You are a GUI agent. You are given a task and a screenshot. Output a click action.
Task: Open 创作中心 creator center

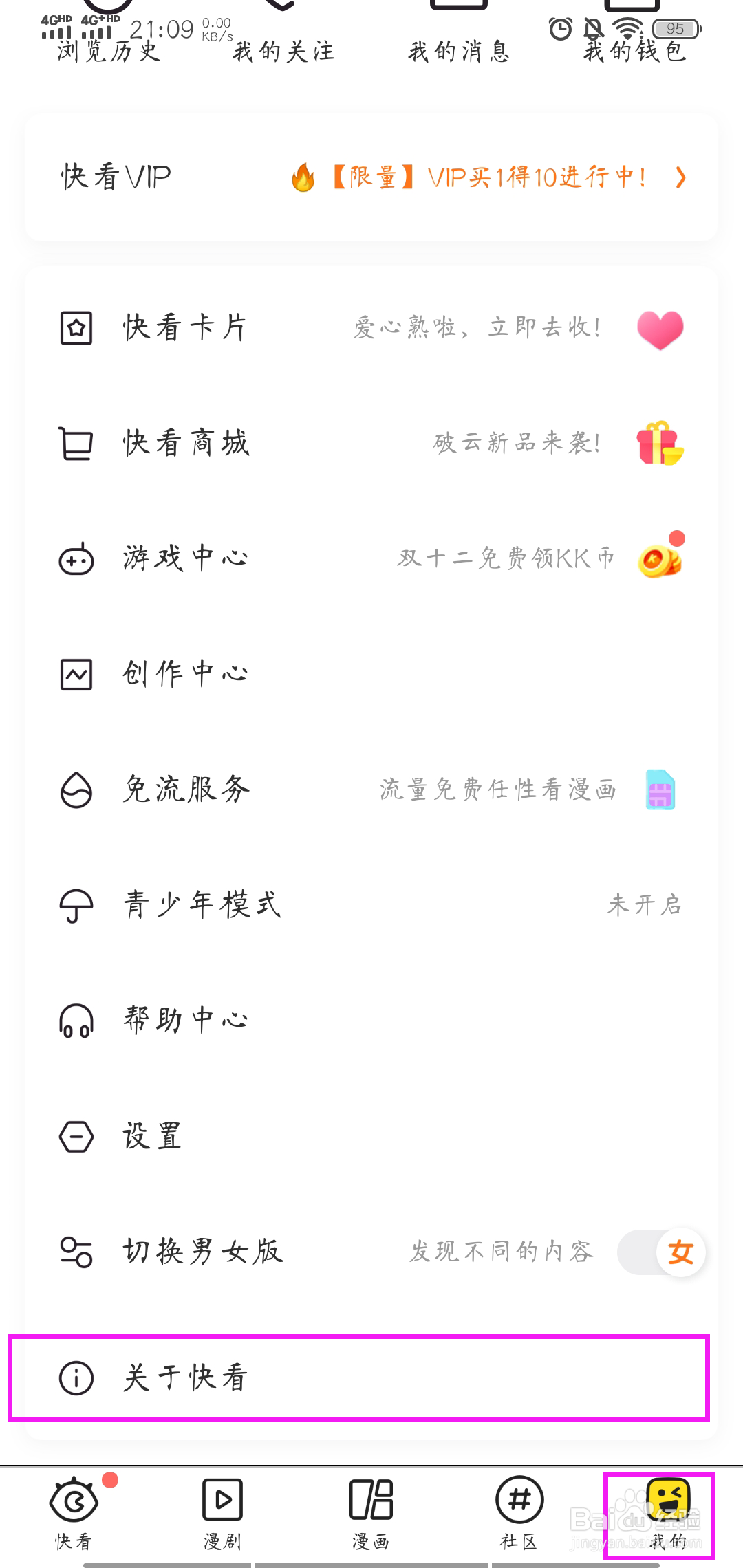371,675
